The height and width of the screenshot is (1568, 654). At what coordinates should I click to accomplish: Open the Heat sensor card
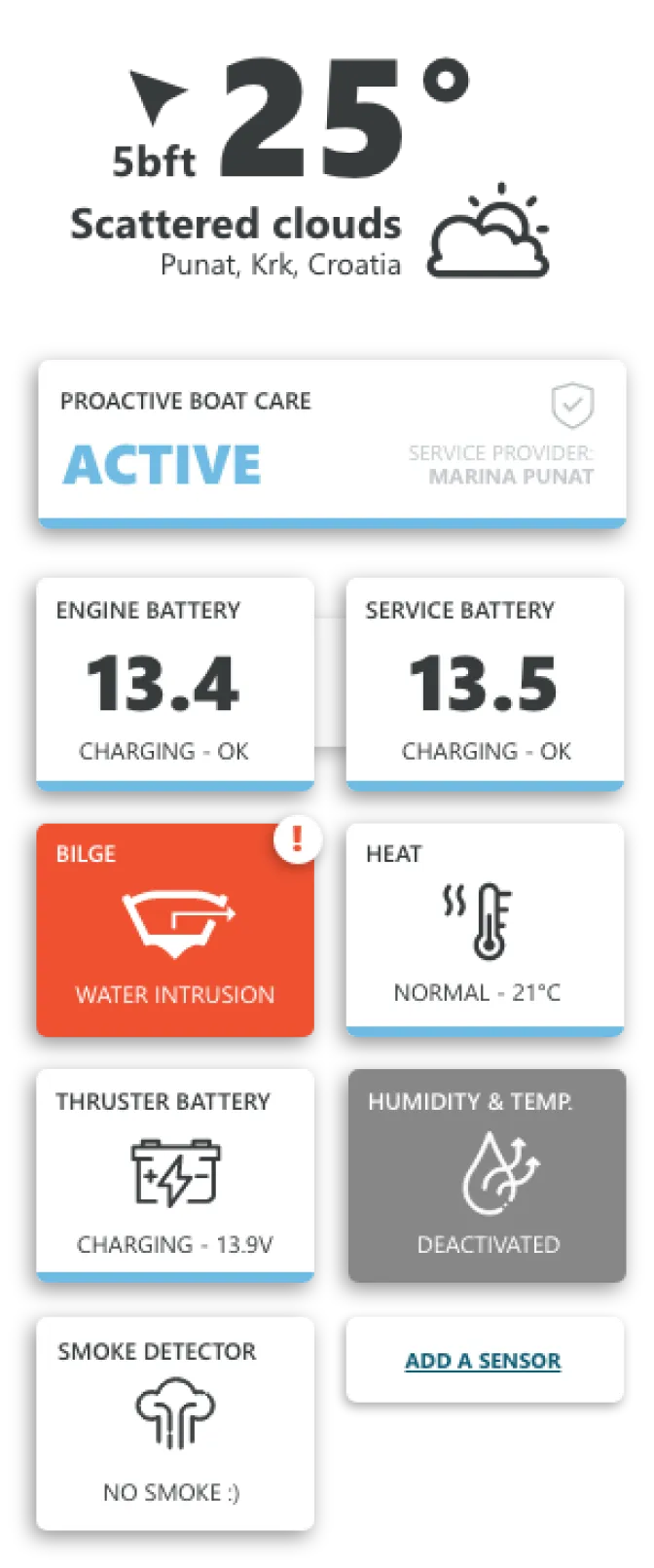coord(485,929)
